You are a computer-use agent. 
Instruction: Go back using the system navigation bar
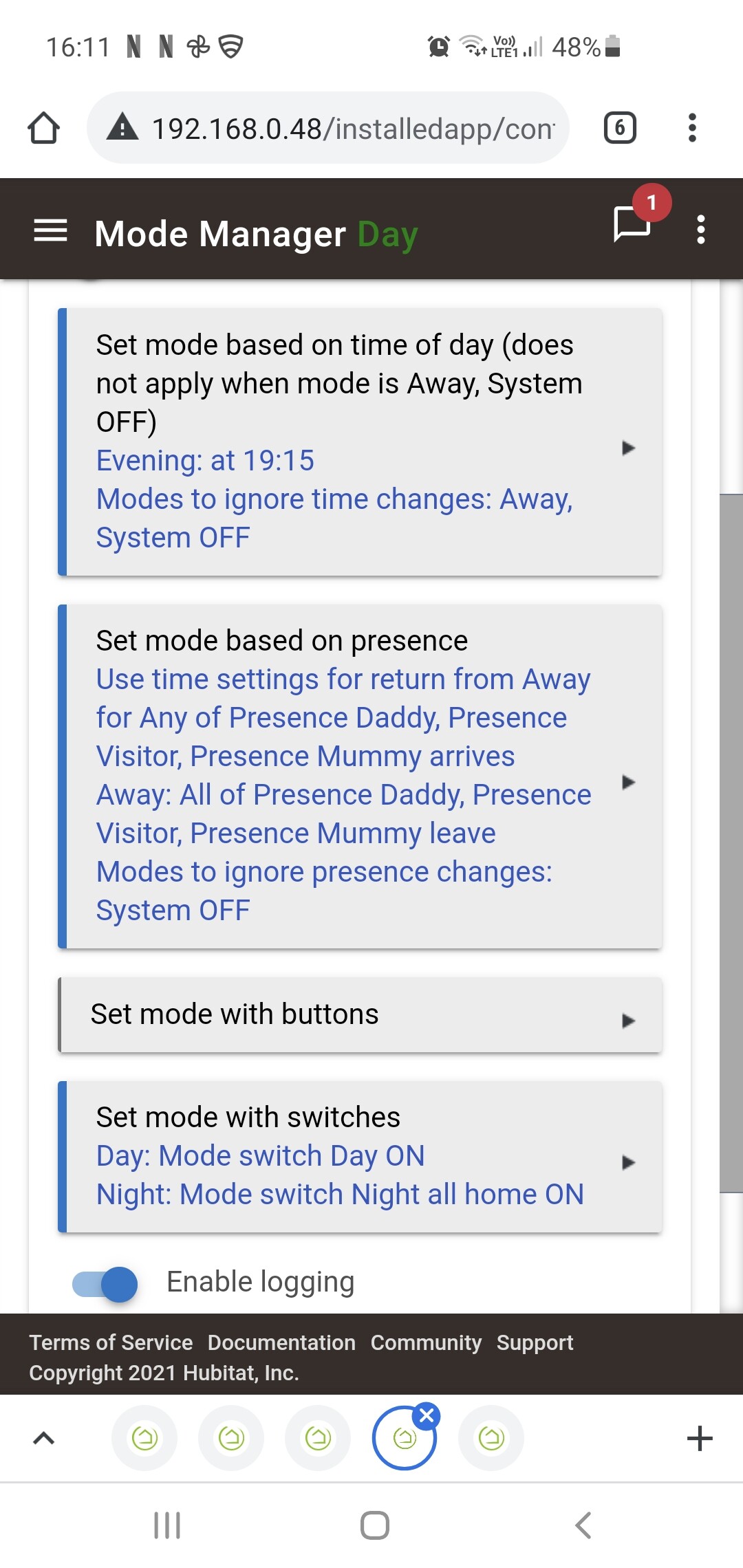click(x=583, y=1525)
